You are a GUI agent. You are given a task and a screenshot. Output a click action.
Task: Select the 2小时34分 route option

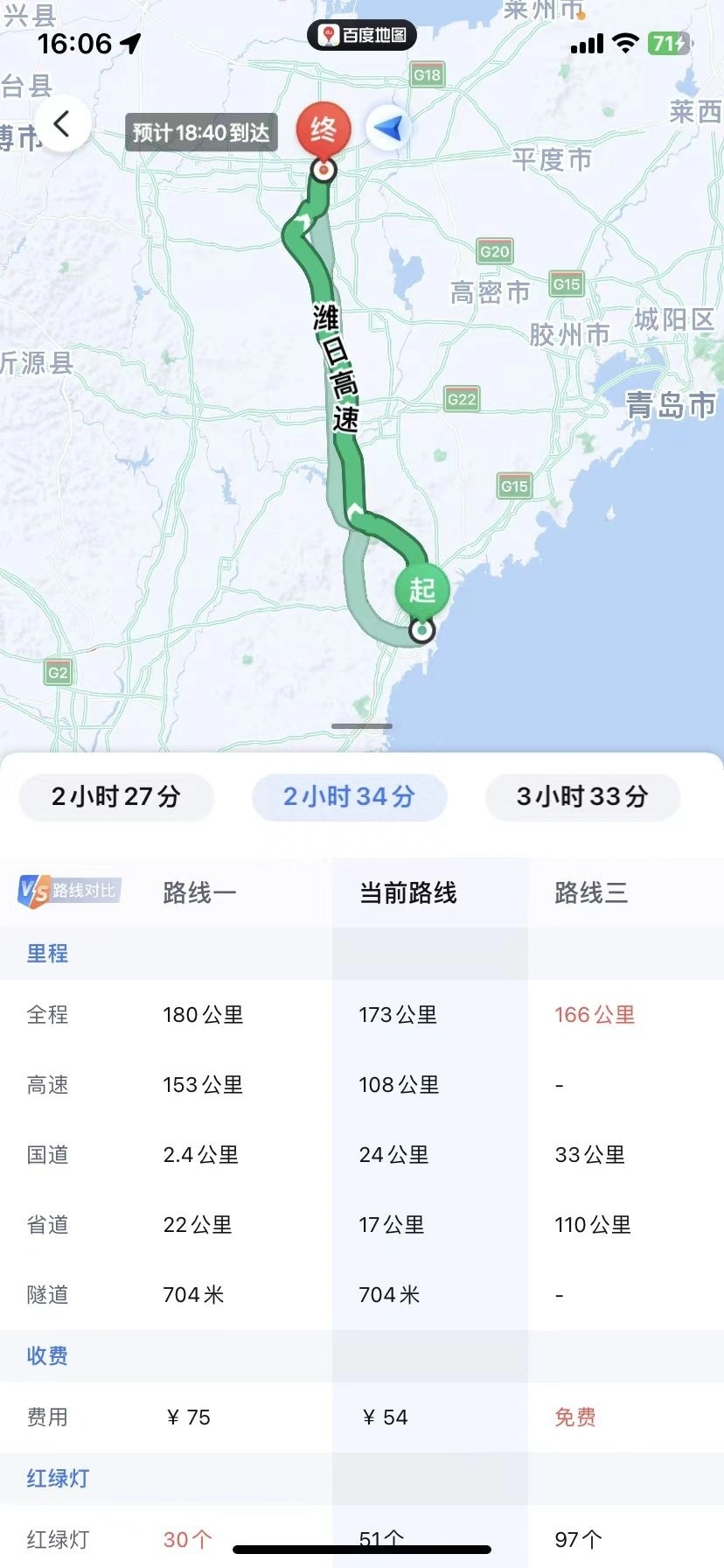349,796
